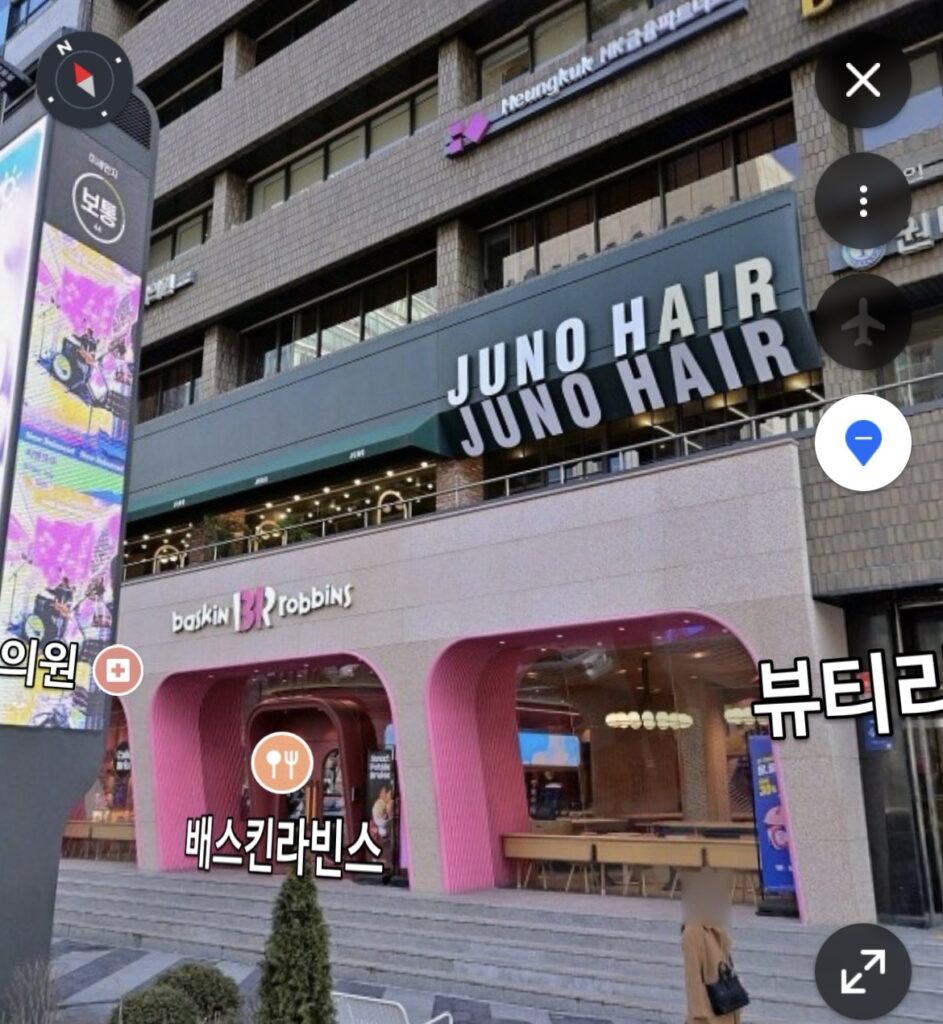Open the 배스킨라빈스 place marker
Screen dimensions: 943x1024
(x=282, y=763)
